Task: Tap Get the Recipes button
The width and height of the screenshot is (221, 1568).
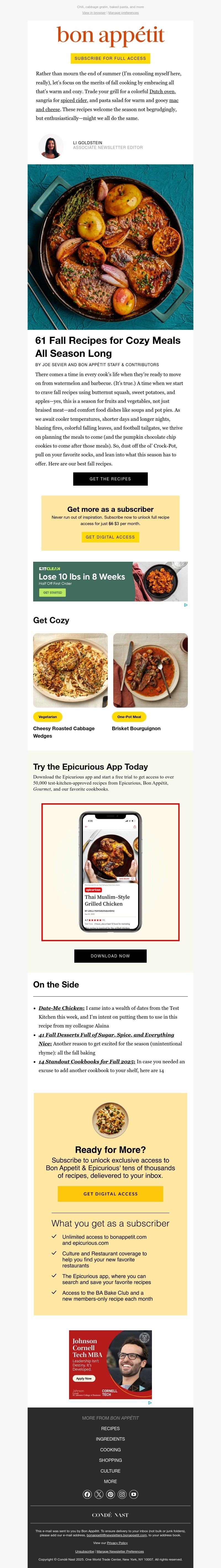Action: (x=110, y=479)
